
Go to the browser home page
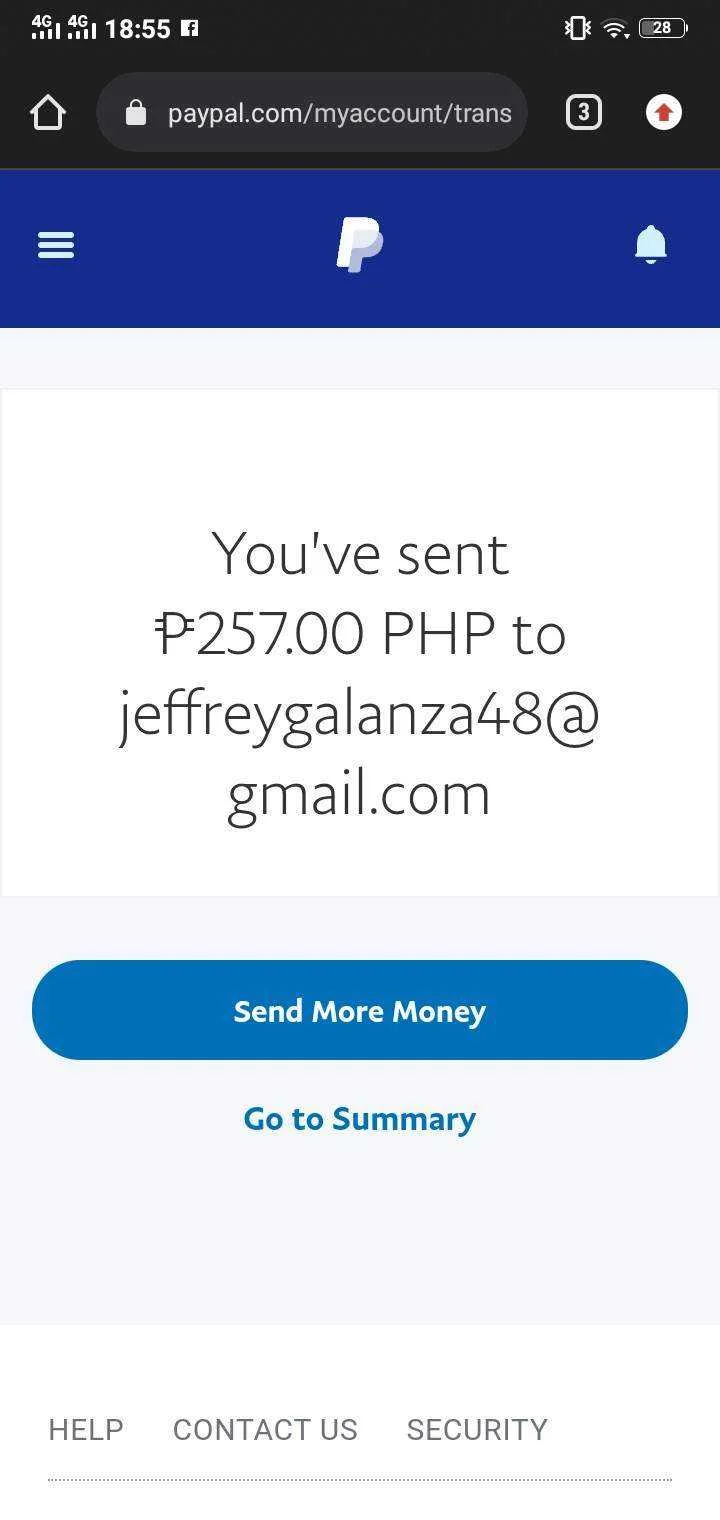[48, 113]
